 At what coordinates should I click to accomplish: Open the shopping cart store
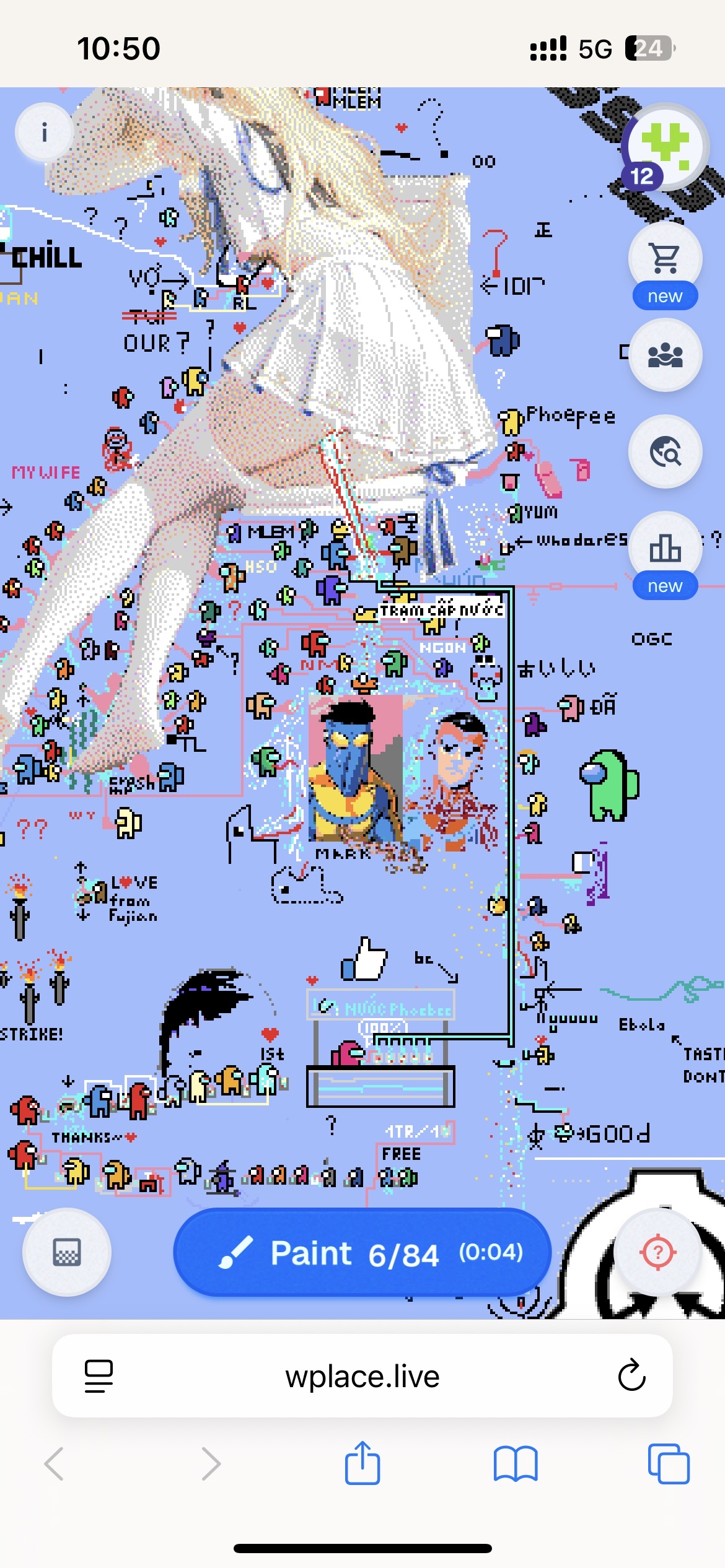tap(665, 258)
